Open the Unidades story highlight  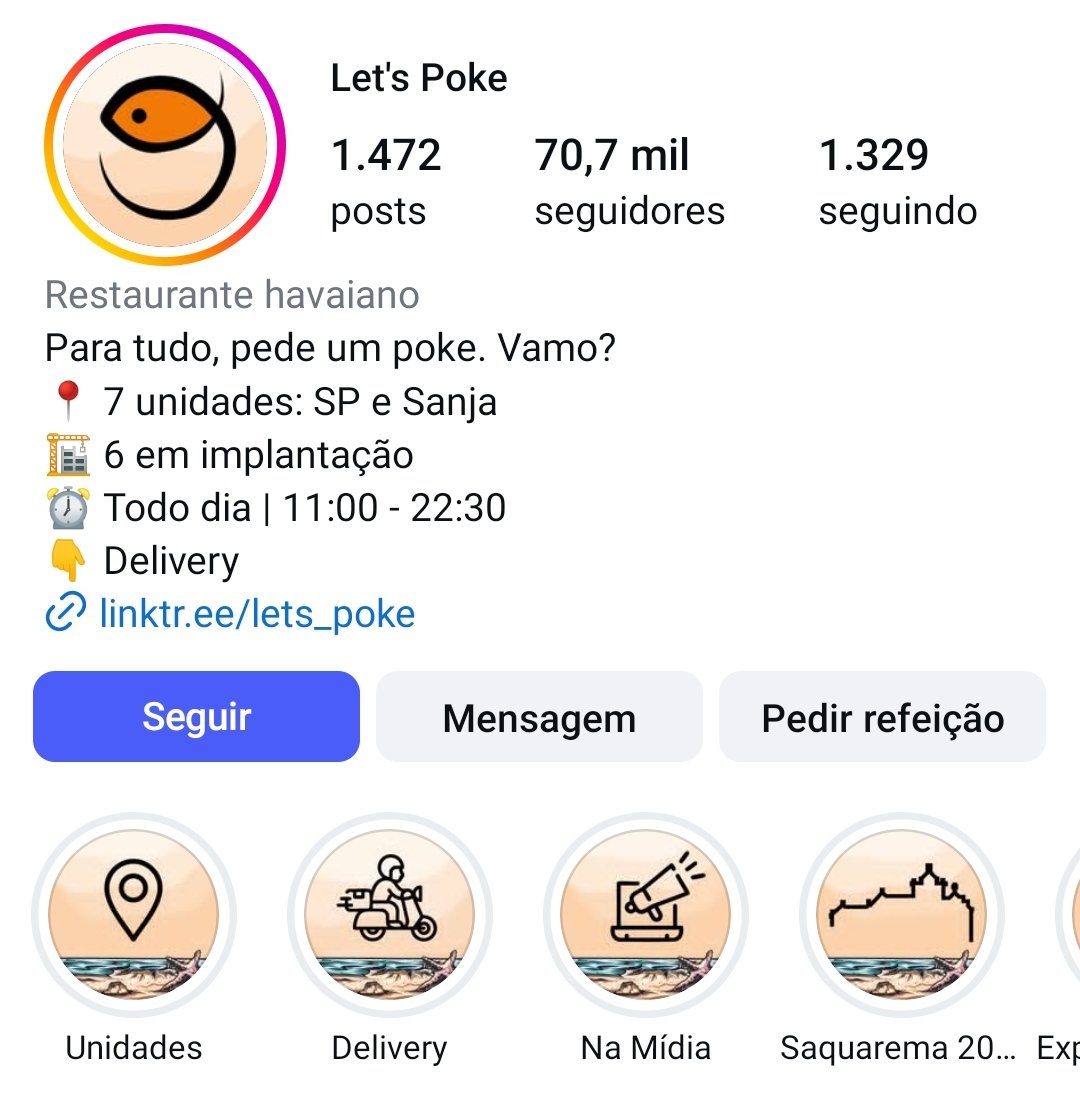click(x=134, y=914)
